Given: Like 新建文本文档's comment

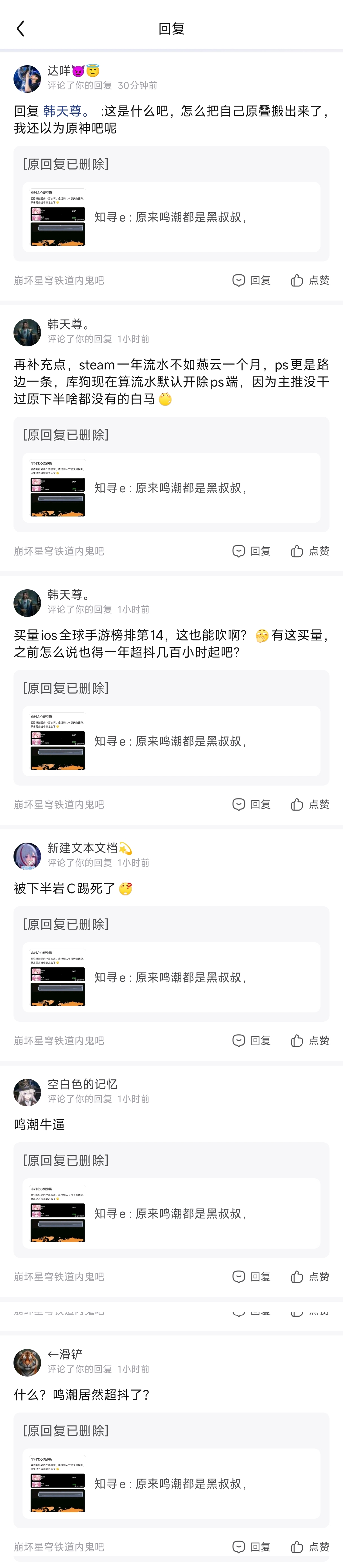Looking at the screenshot, I should 310,1041.
